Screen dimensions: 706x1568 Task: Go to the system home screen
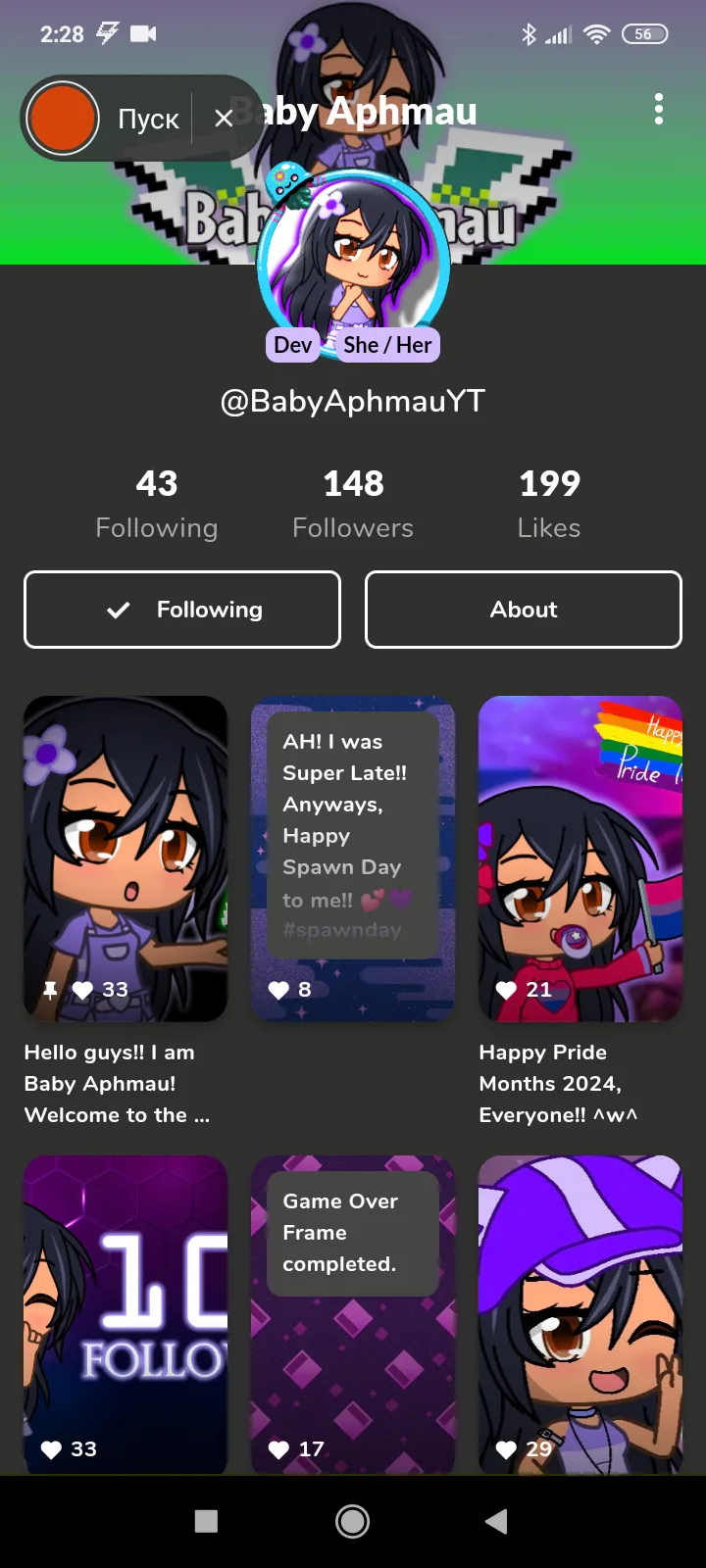tap(353, 1521)
